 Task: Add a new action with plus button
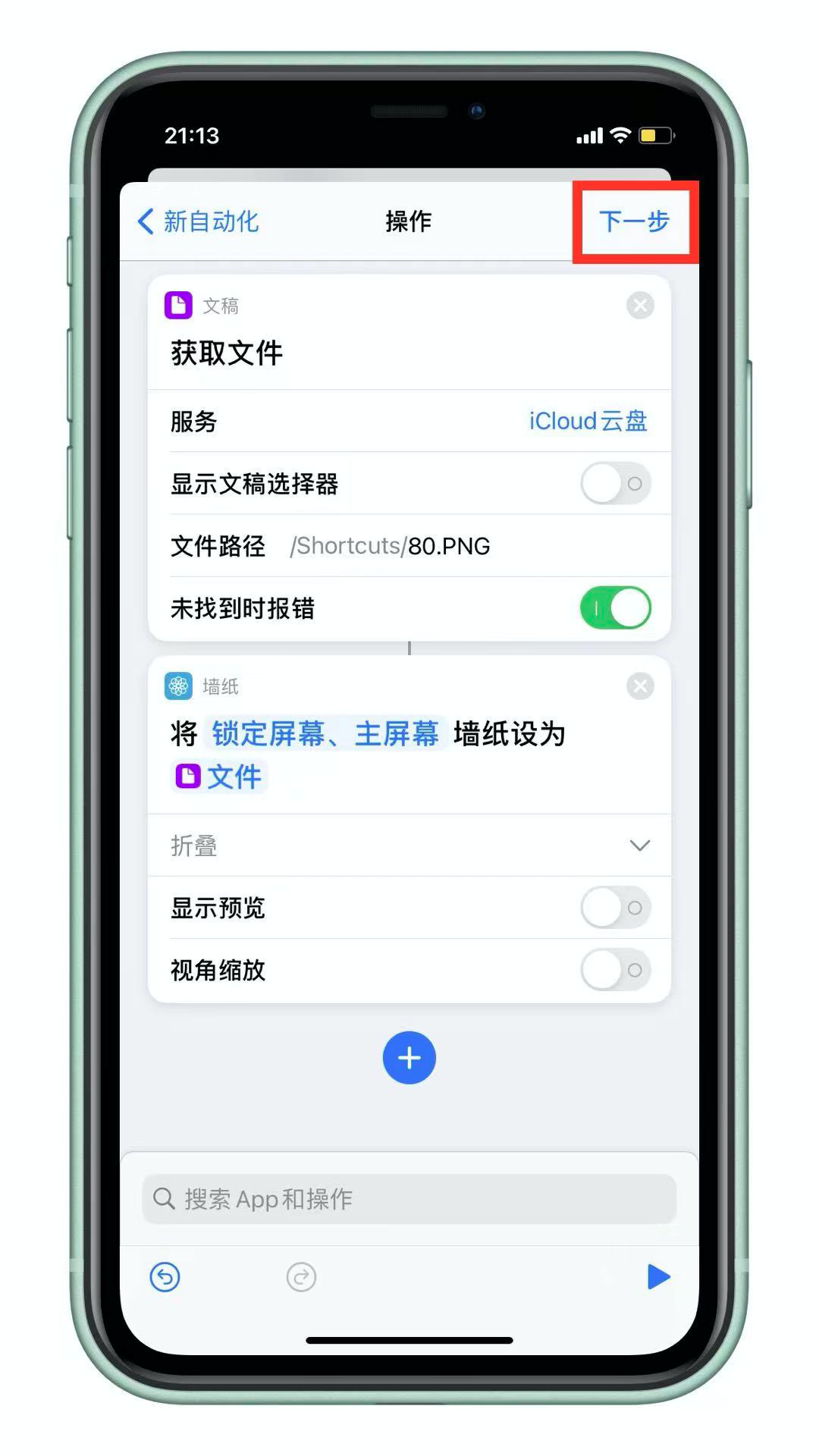coord(409,1058)
